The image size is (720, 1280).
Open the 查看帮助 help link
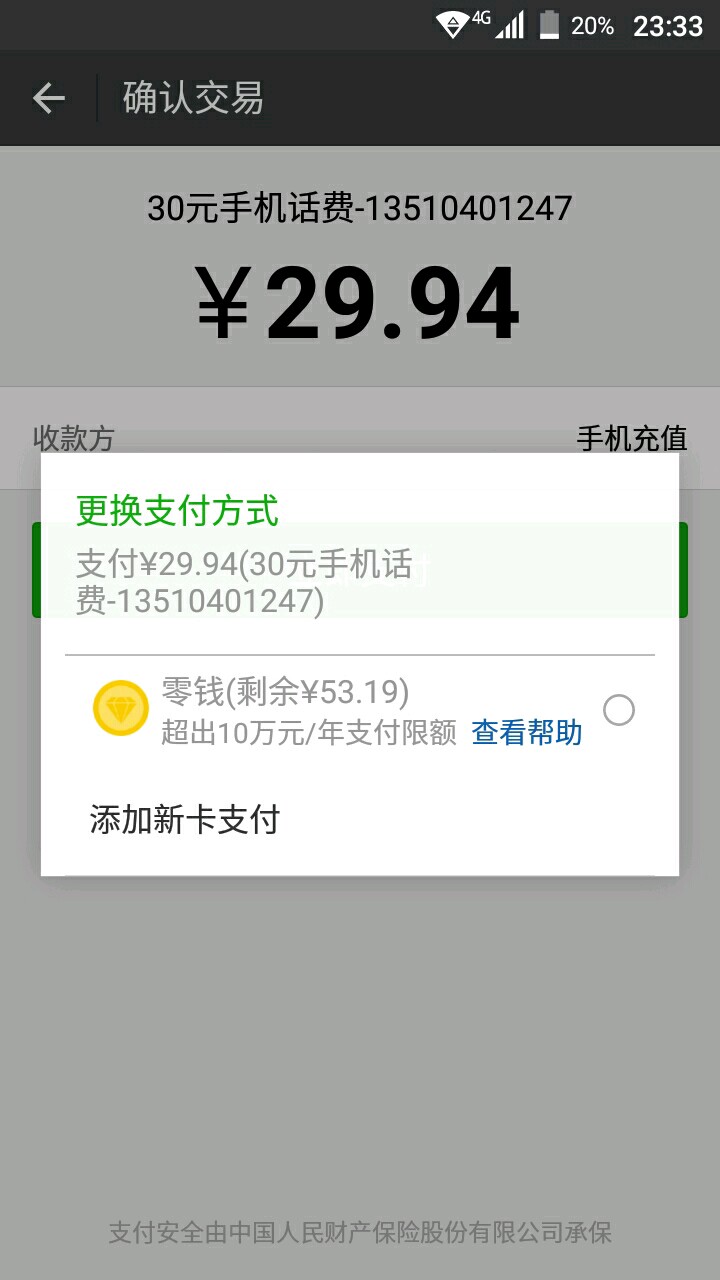point(527,733)
